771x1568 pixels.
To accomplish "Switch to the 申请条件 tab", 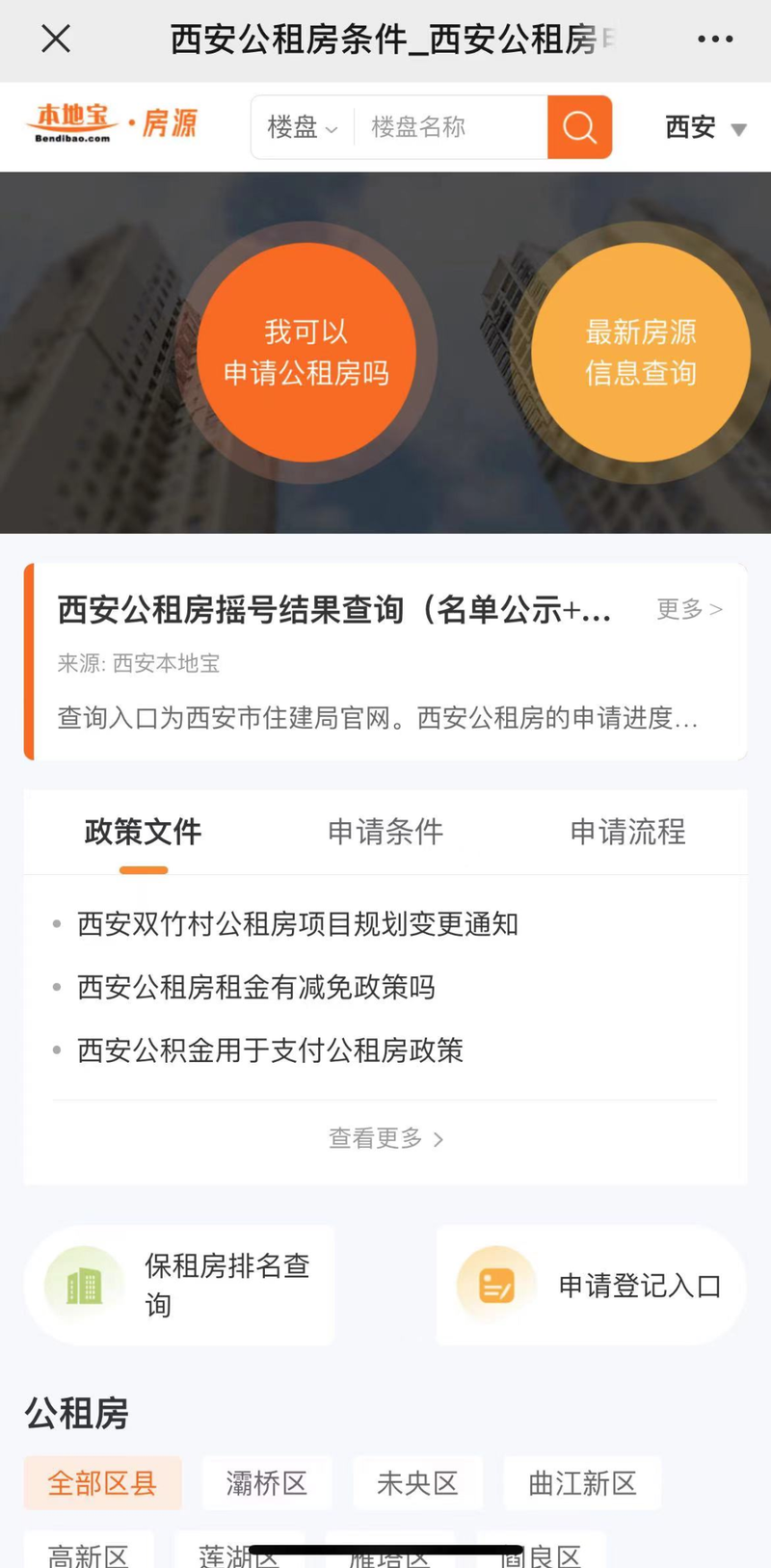I will 384,833.
